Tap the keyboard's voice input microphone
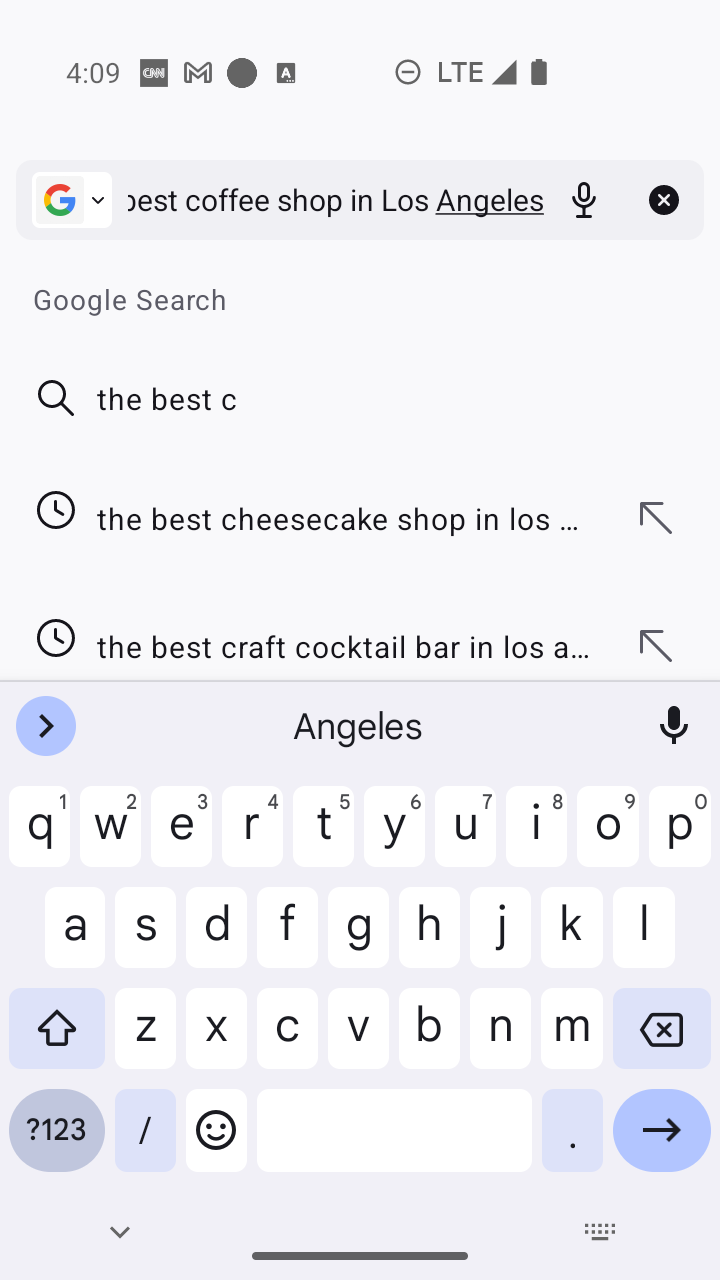 [674, 726]
